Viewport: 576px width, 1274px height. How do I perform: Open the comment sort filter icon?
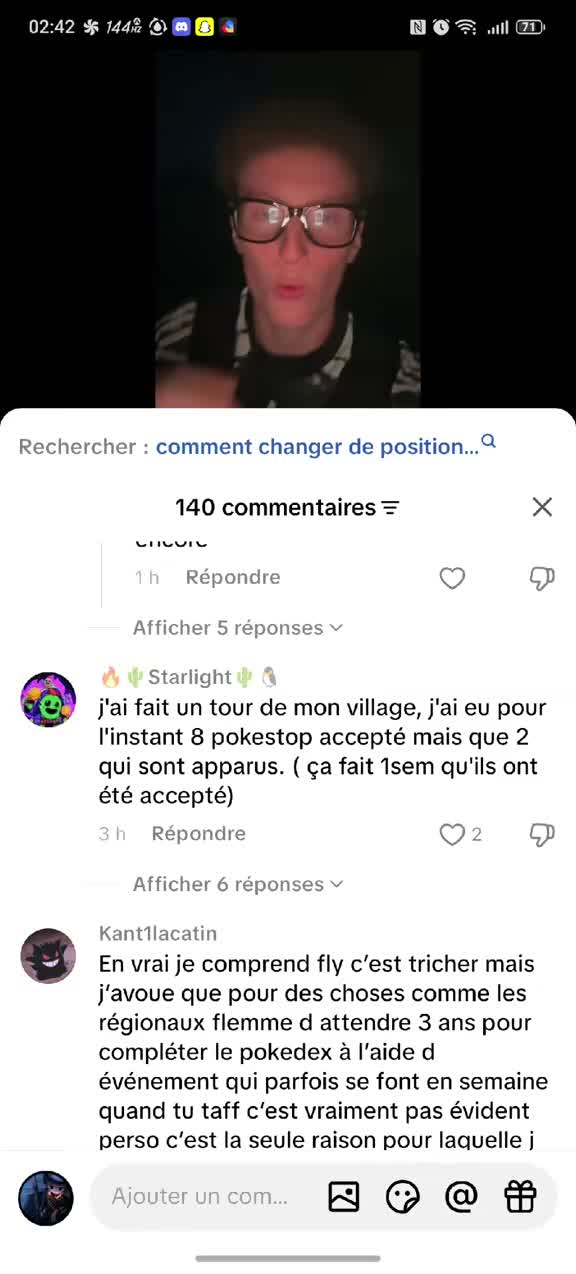click(x=390, y=508)
